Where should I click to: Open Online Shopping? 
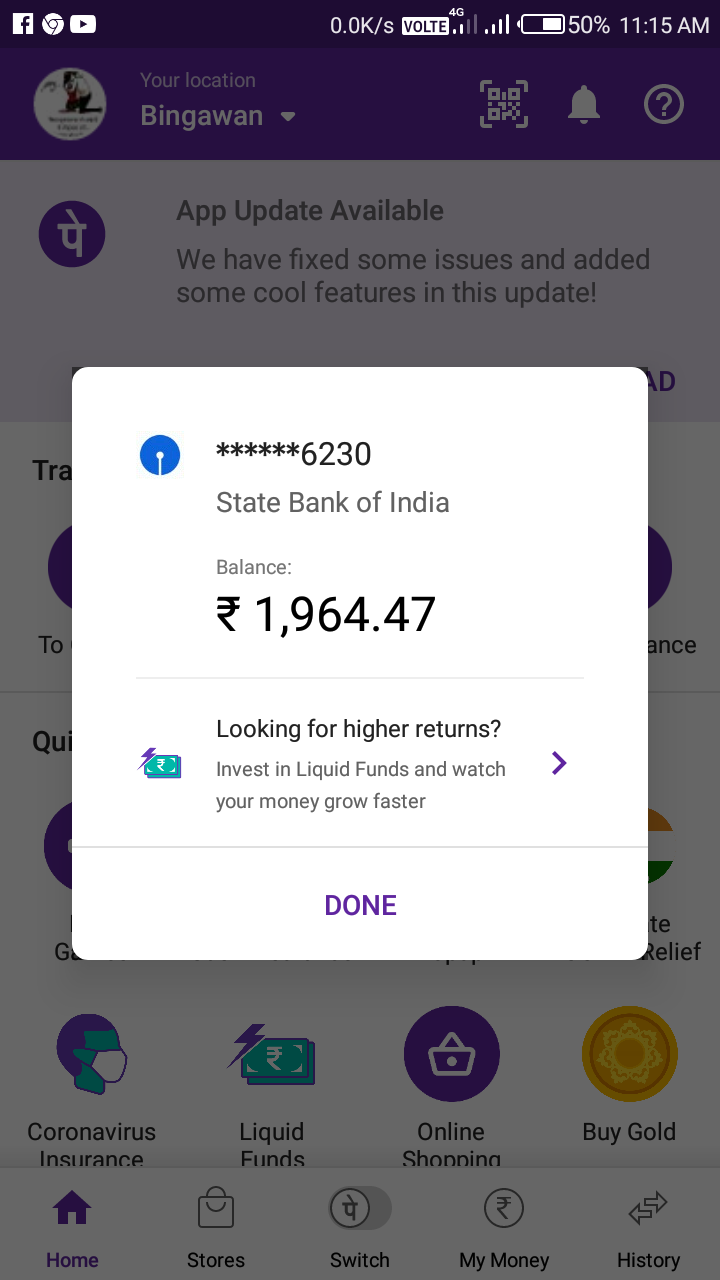451,1088
